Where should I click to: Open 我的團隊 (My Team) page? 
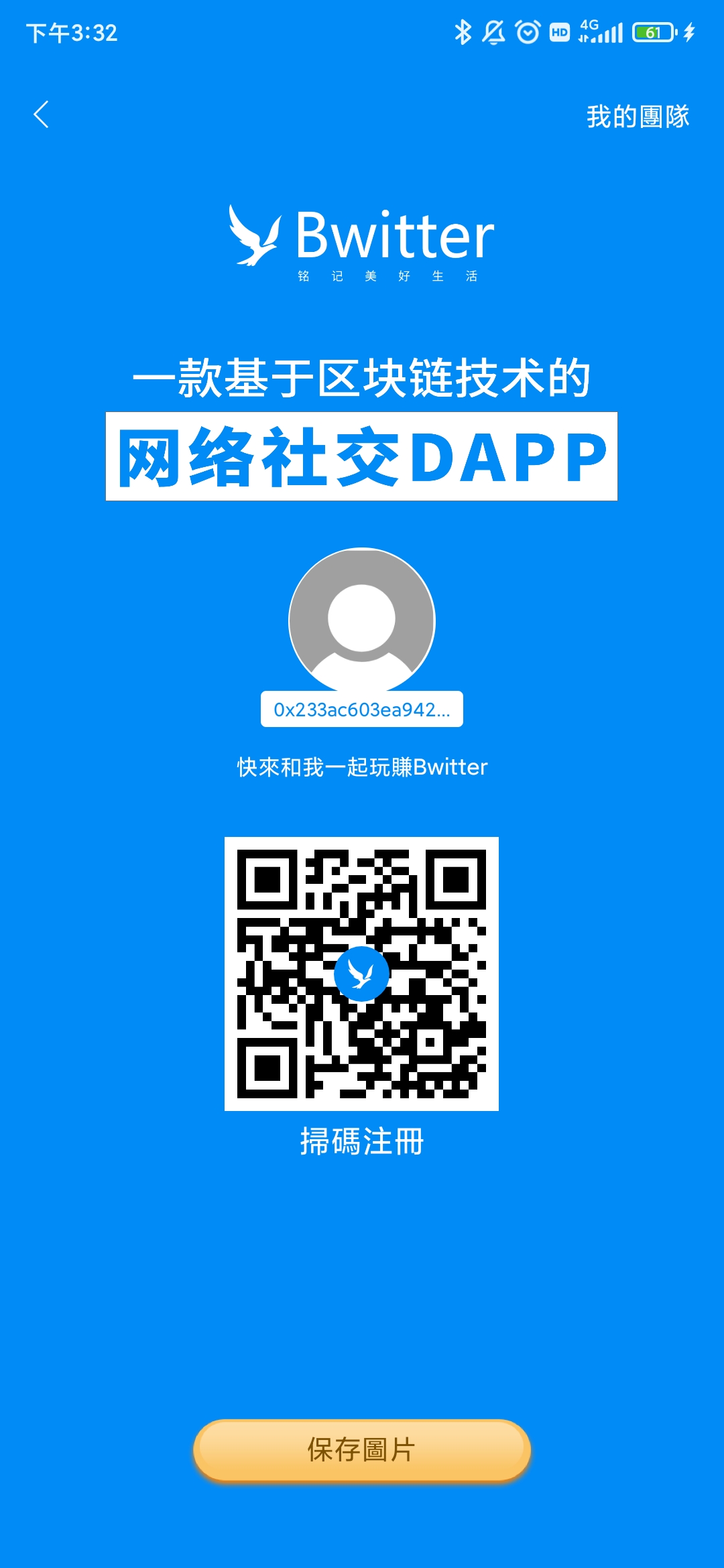pyautogui.click(x=638, y=117)
